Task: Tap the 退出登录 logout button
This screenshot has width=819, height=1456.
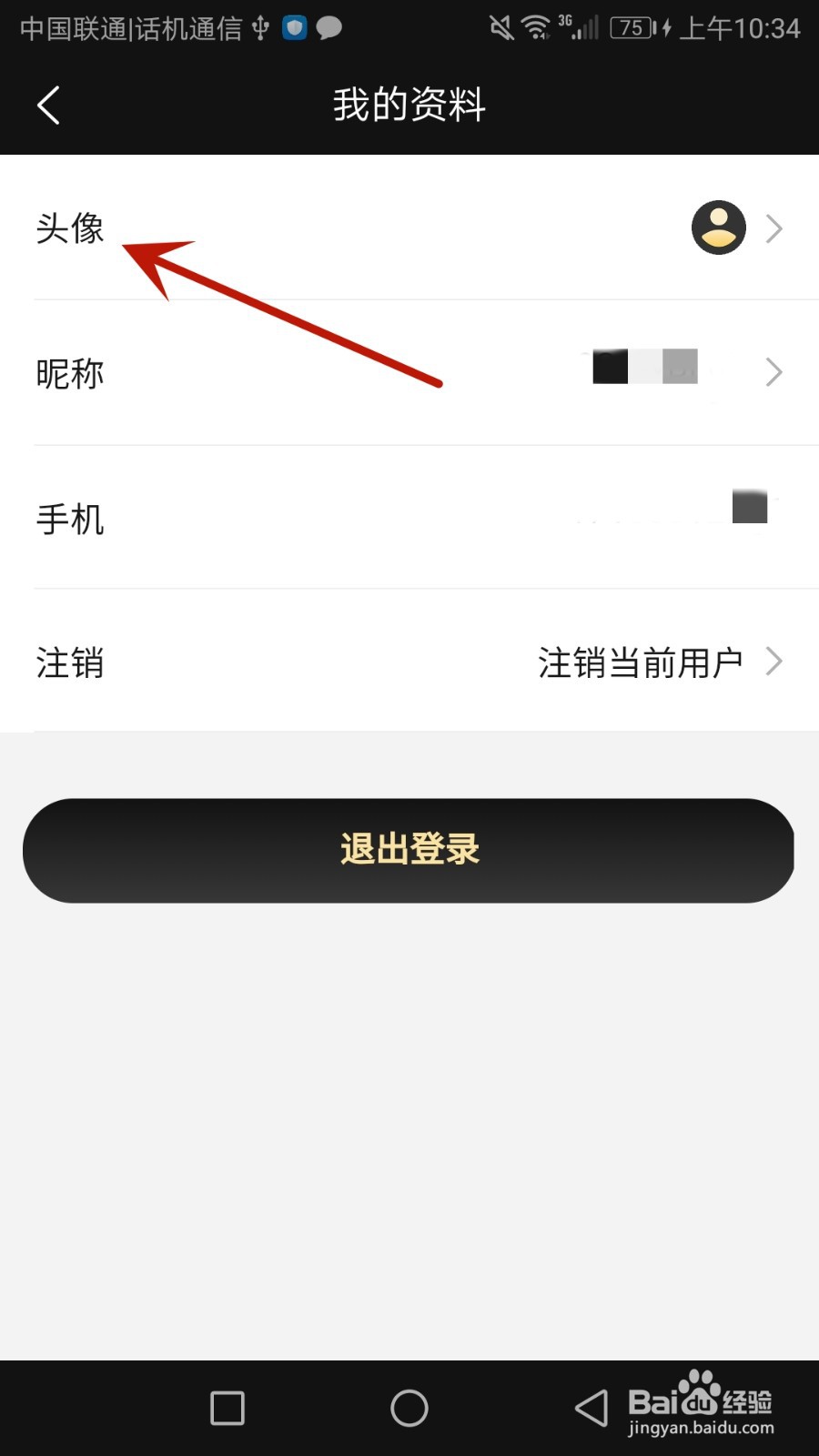Action: (409, 849)
